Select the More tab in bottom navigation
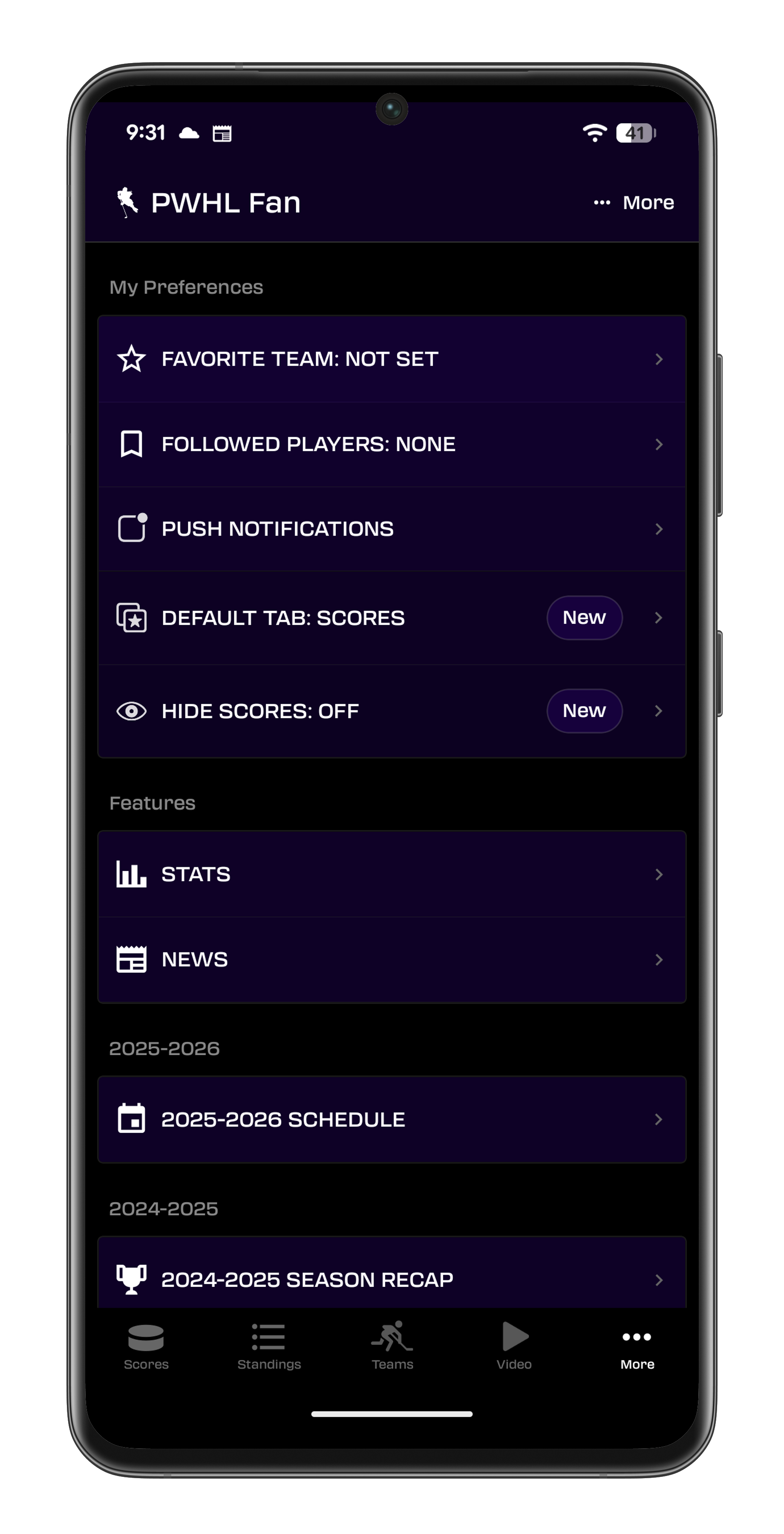Image resolution: width=784 pixels, height=1534 pixels. click(x=637, y=1346)
